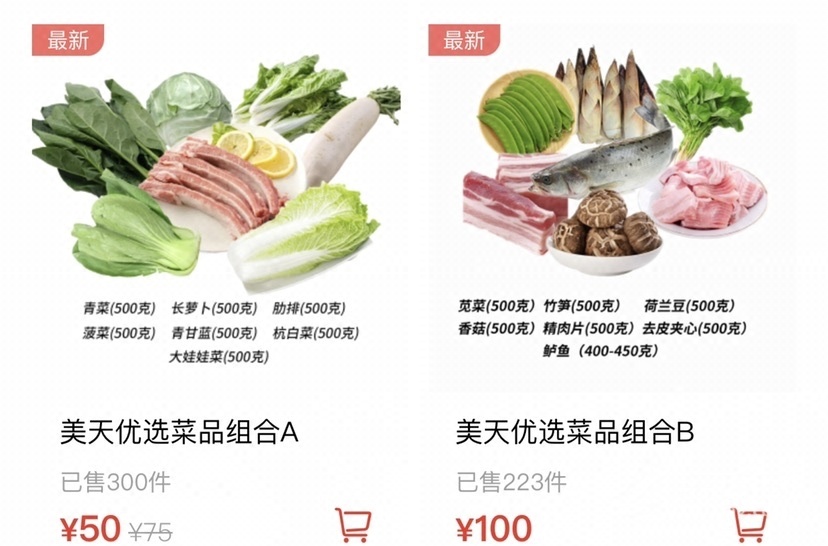Open 美天优选菜品组合B product card
The height and width of the screenshot is (546, 828).
[575, 432]
